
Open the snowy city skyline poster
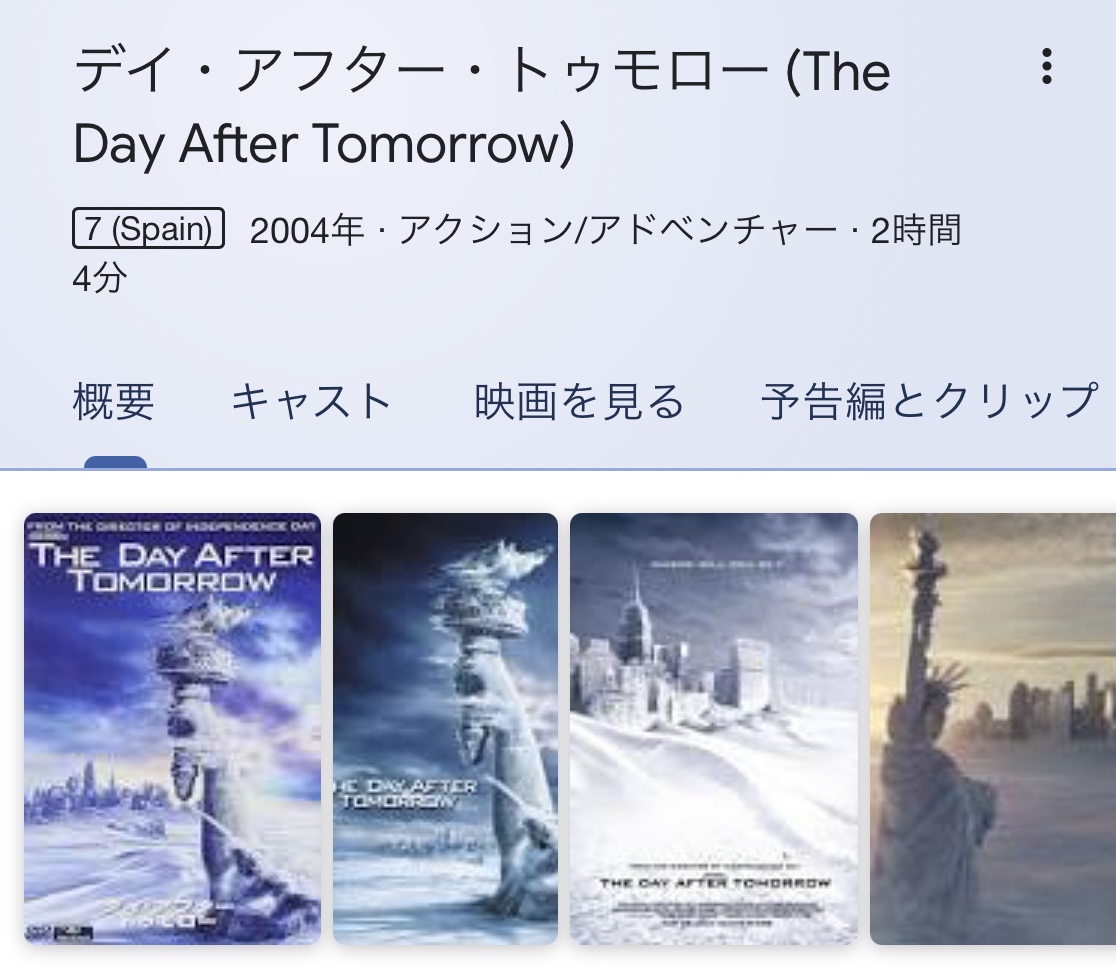(714, 728)
